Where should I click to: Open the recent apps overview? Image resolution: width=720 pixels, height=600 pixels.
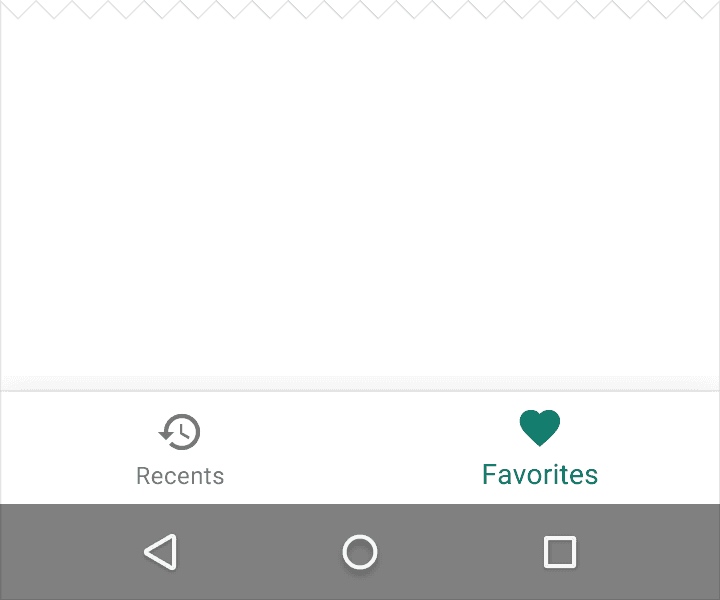click(559, 552)
